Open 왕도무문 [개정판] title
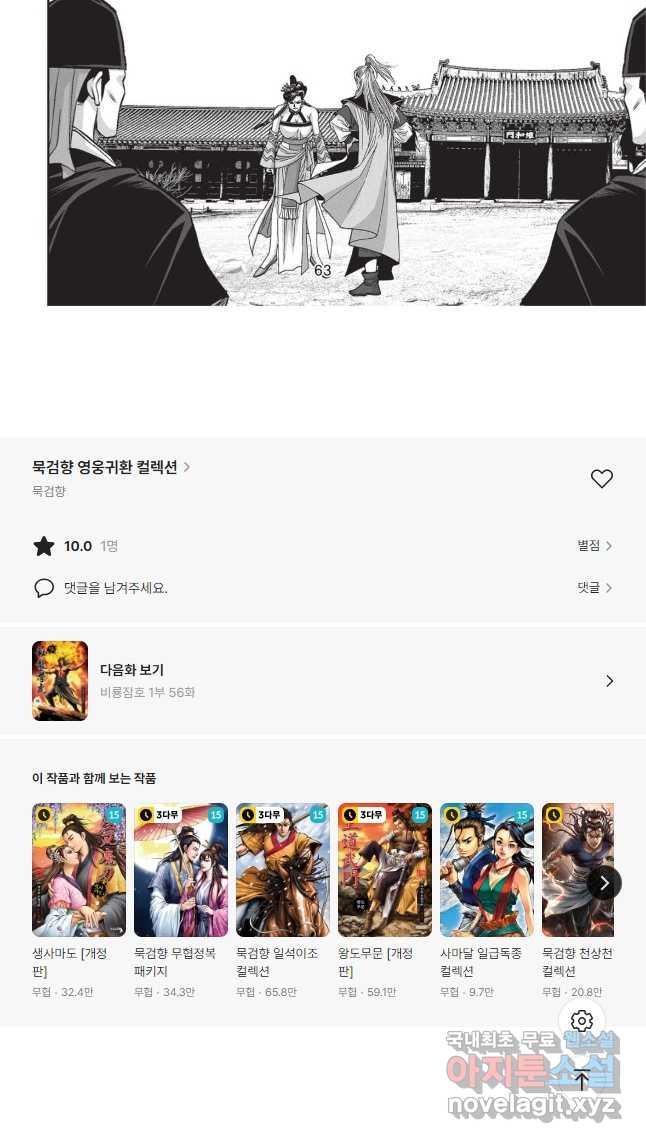646x1143 pixels. click(x=385, y=870)
